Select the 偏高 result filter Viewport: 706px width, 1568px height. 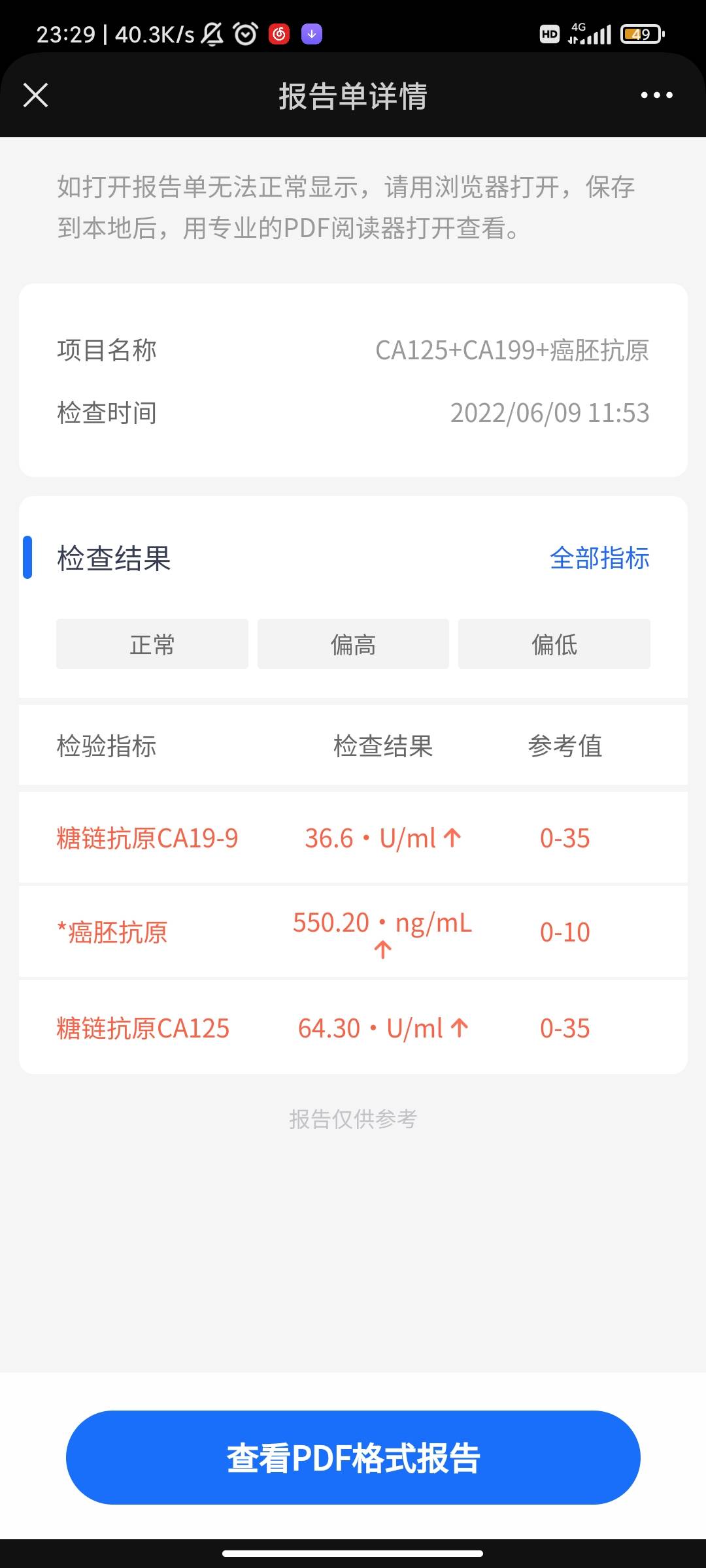pyautogui.click(x=353, y=644)
